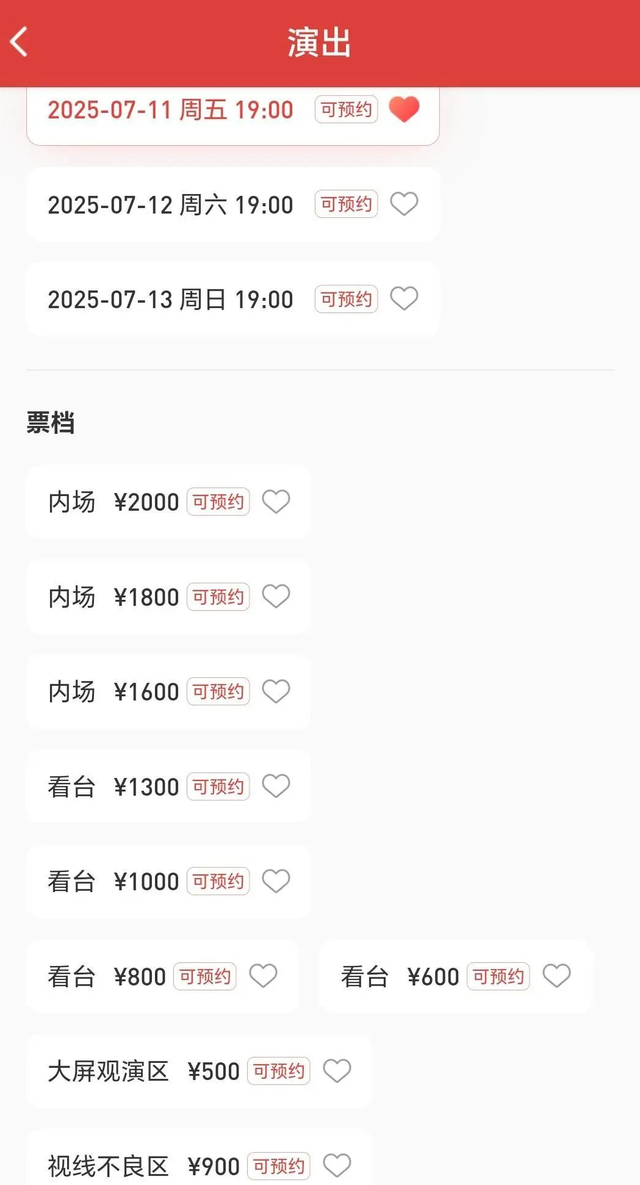The image size is (640, 1185).
Task: Select the 大屏观演区 ¥500 ticket tier
Action: pyautogui.click(x=143, y=1072)
